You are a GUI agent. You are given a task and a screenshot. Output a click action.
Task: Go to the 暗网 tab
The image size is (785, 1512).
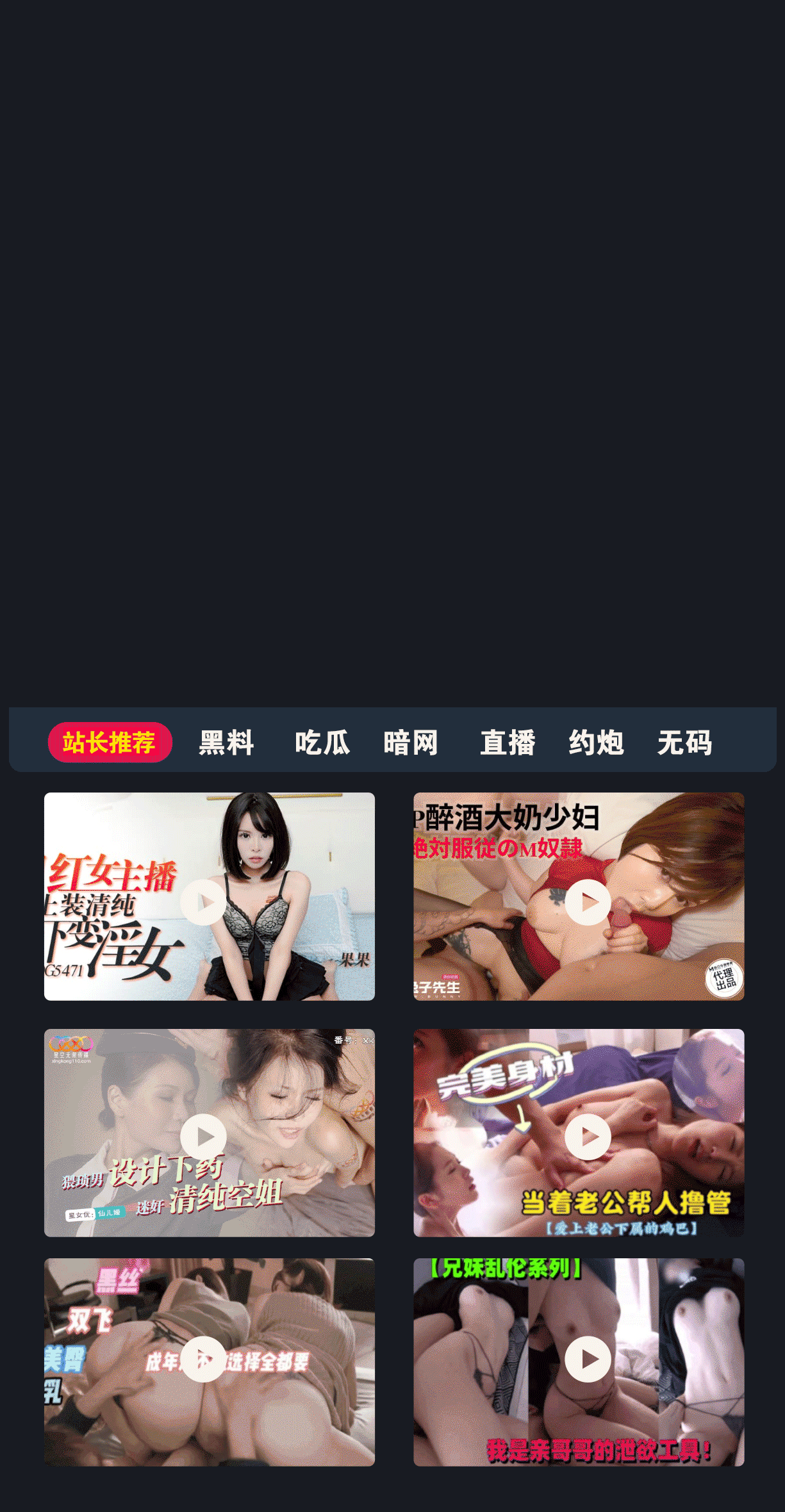(411, 743)
